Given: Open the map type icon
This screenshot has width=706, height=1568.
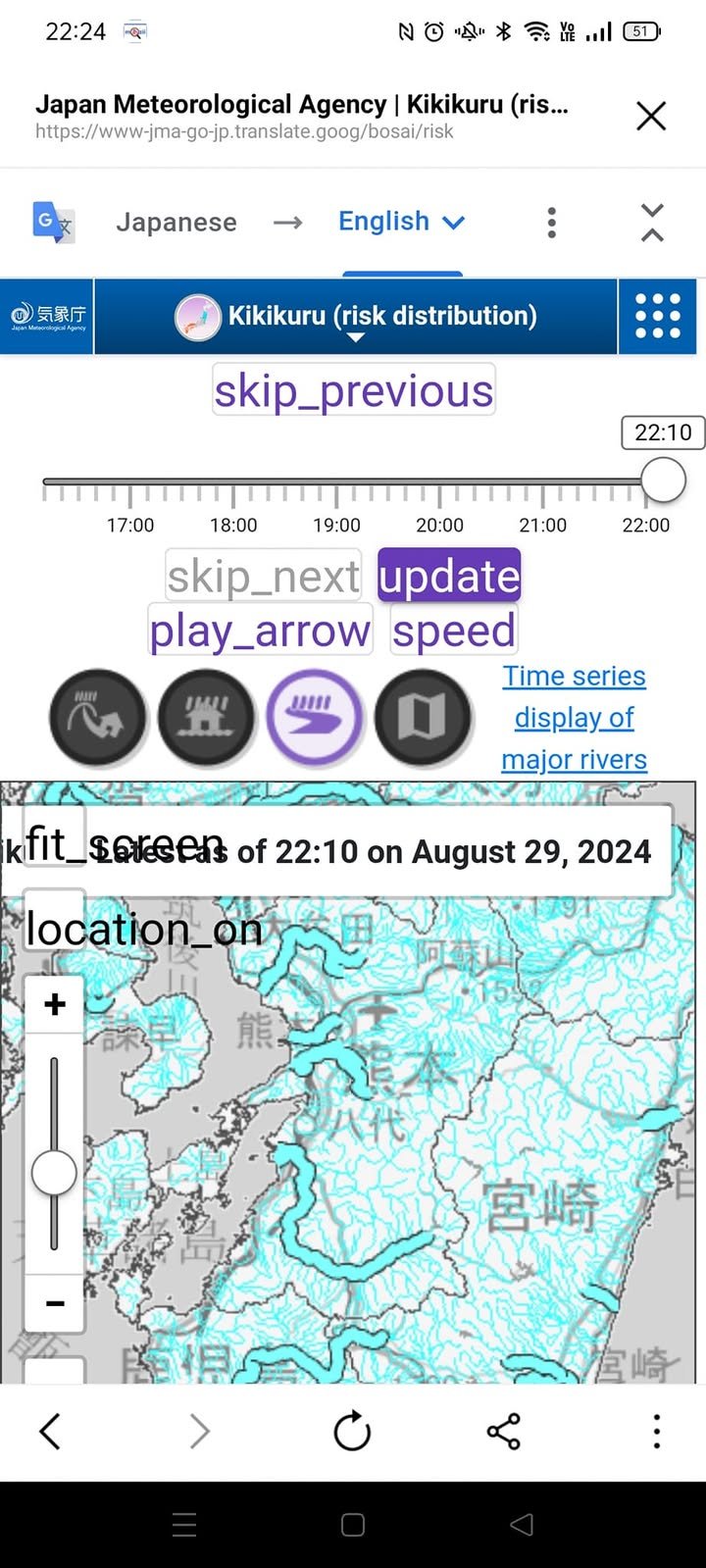Looking at the screenshot, I should pos(423,718).
